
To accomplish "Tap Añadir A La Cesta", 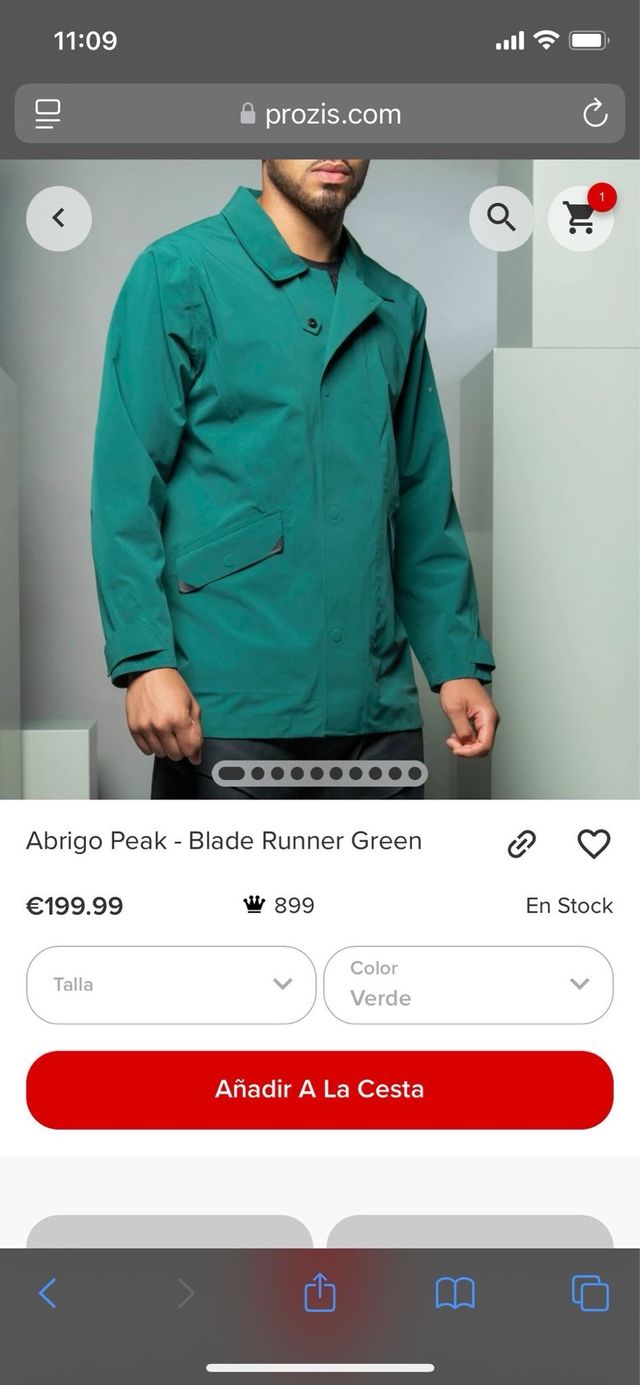I will [x=320, y=1089].
